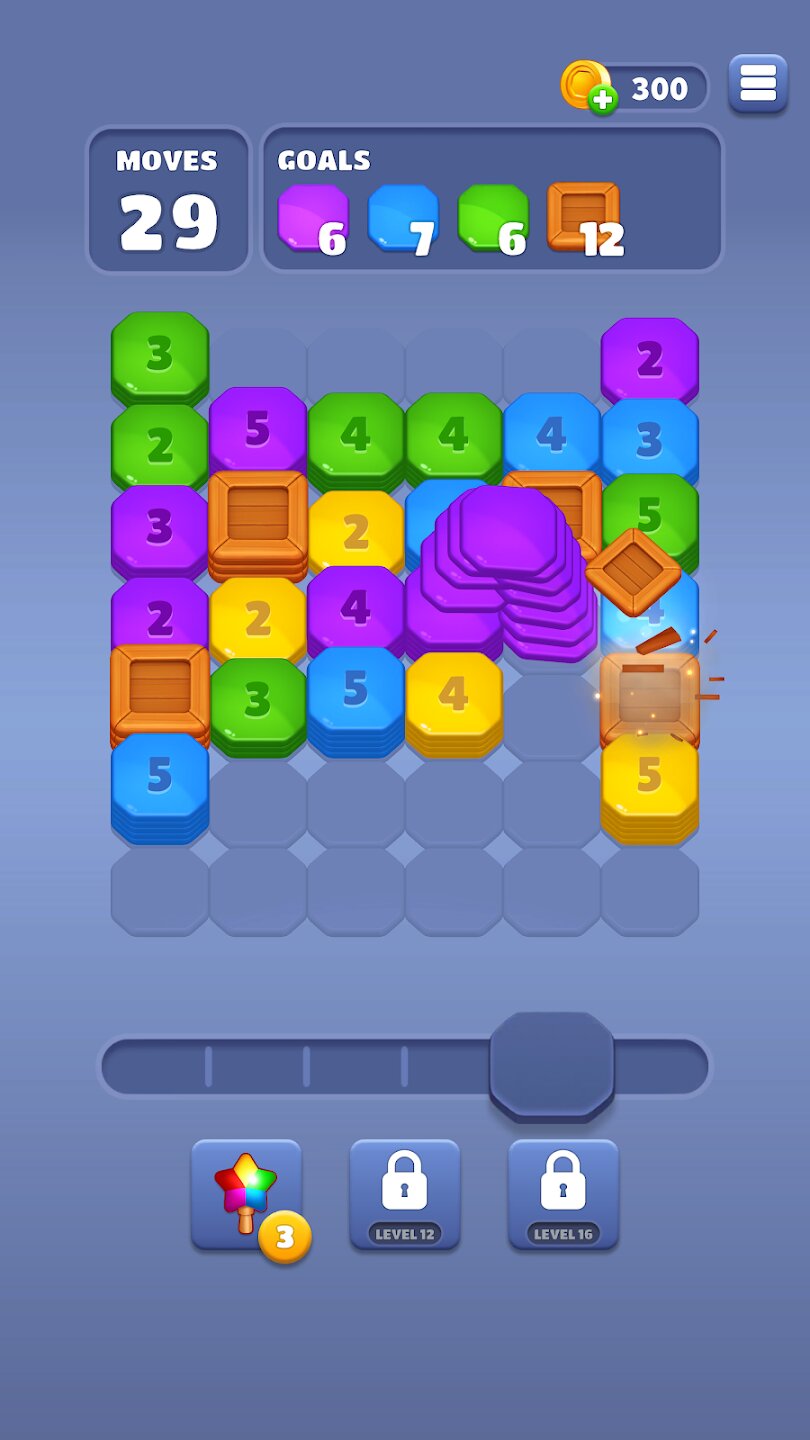Use the rainbow star hammer booster
Viewport: 810px width, 1440px height.
[246, 1195]
